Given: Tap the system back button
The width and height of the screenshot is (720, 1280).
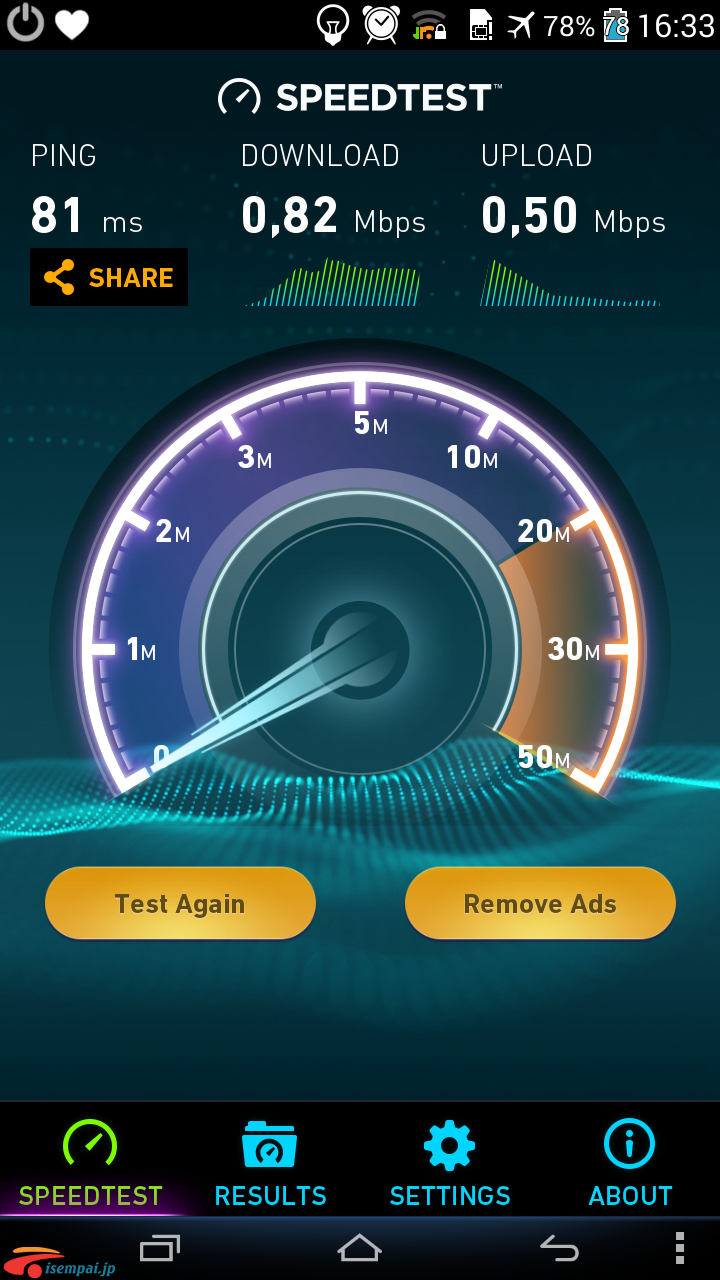Looking at the screenshot, I should (x=560, y=1248).
